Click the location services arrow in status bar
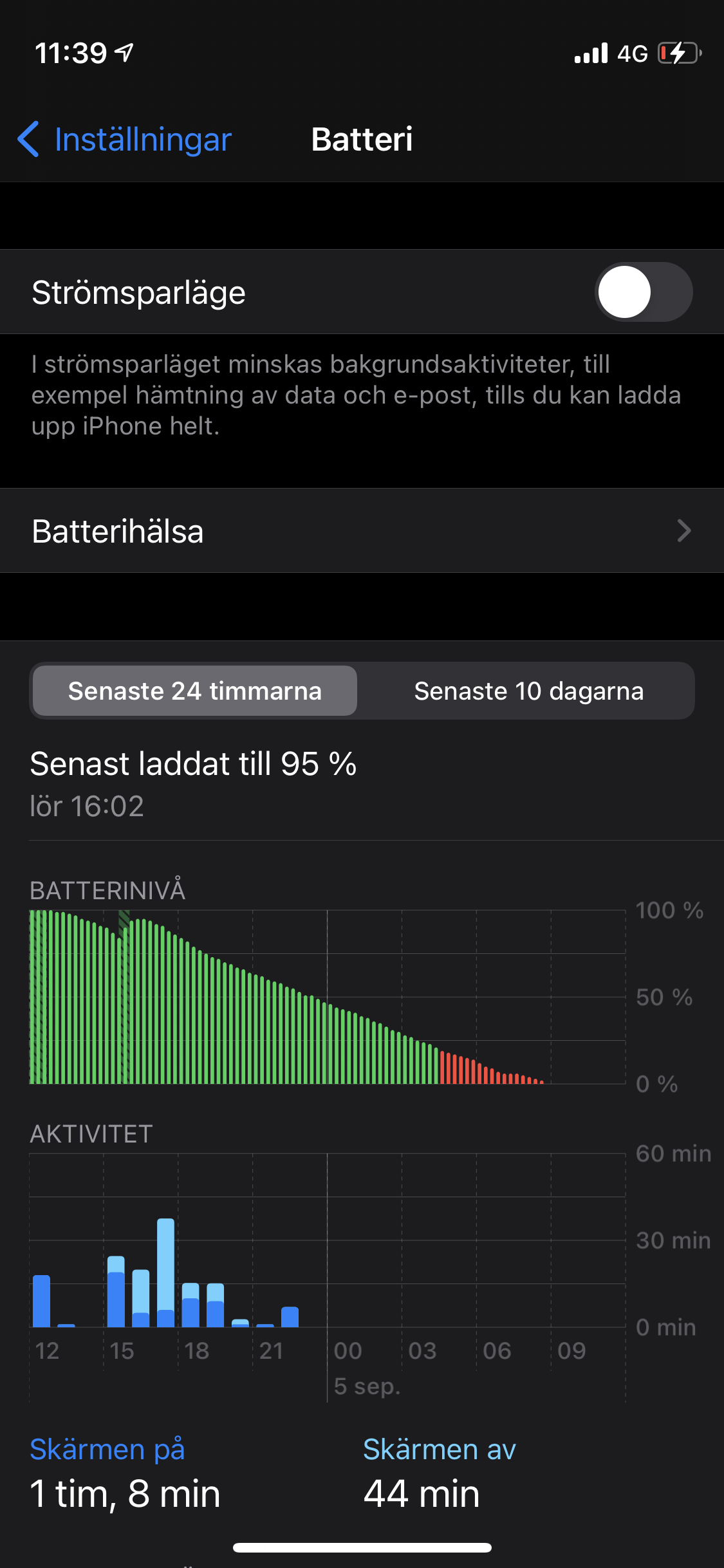This screenshot has width=724, height=1568. (x=124, y=53)
